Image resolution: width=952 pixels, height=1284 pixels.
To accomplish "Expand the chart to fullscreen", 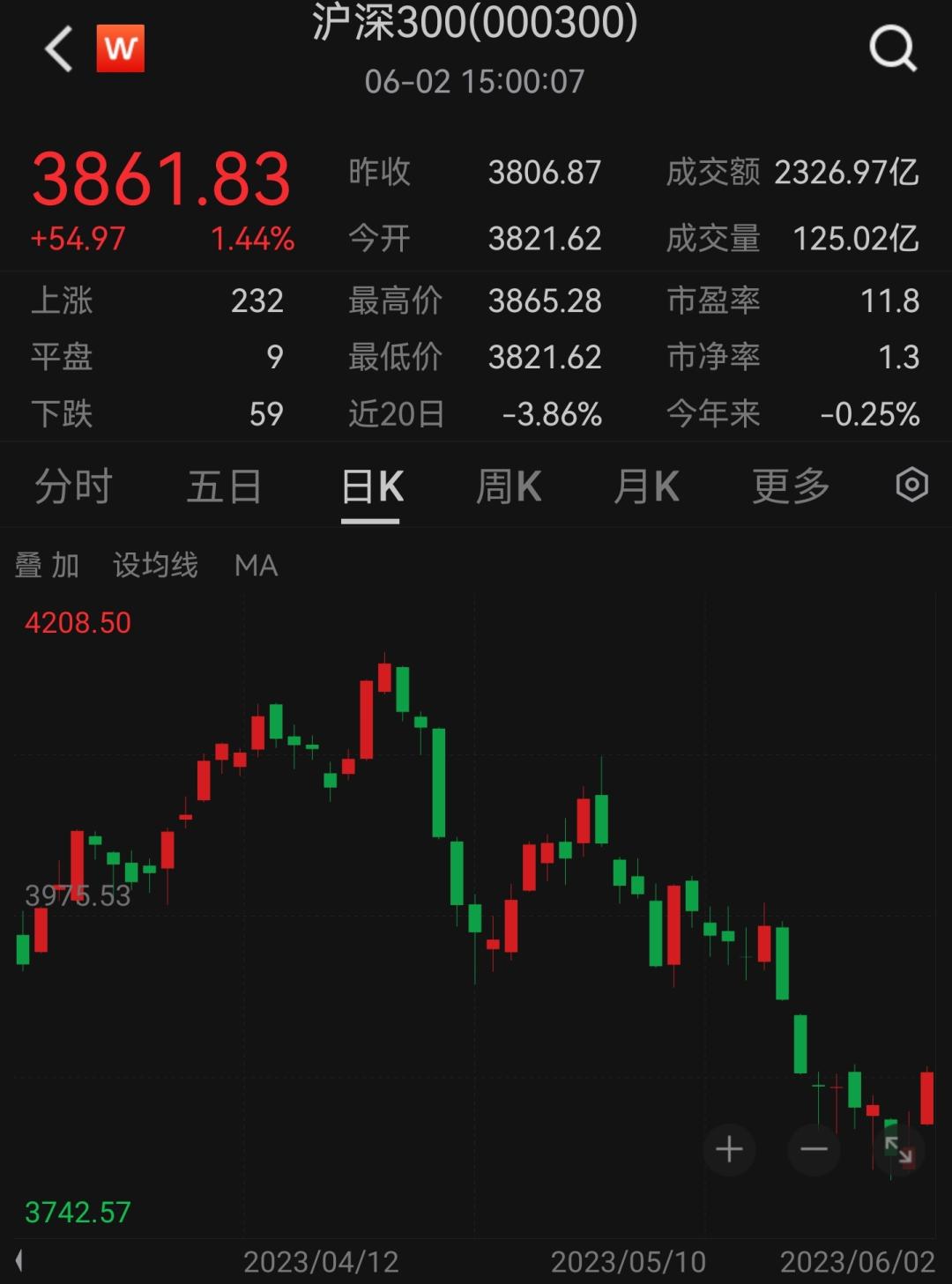I will (898, 1149).
